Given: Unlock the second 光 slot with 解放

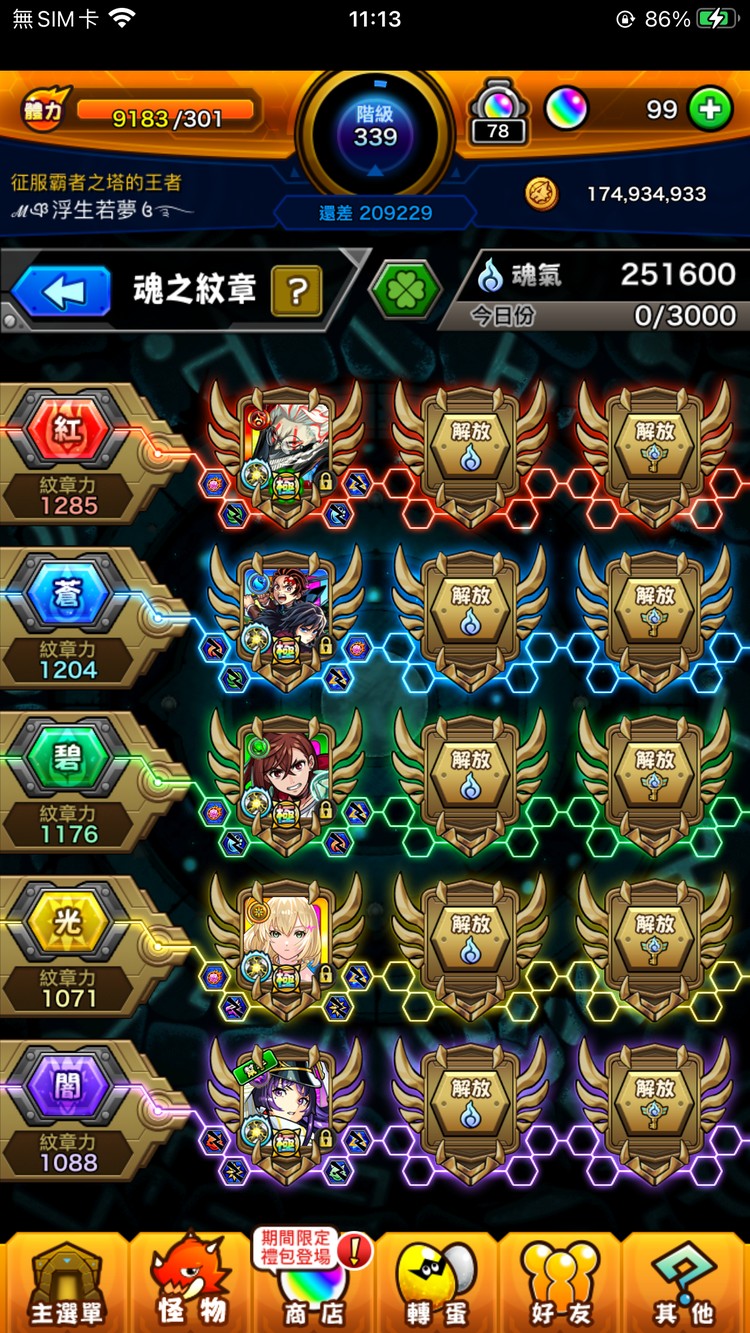Looking at the screenshot, I should [470, 940].
